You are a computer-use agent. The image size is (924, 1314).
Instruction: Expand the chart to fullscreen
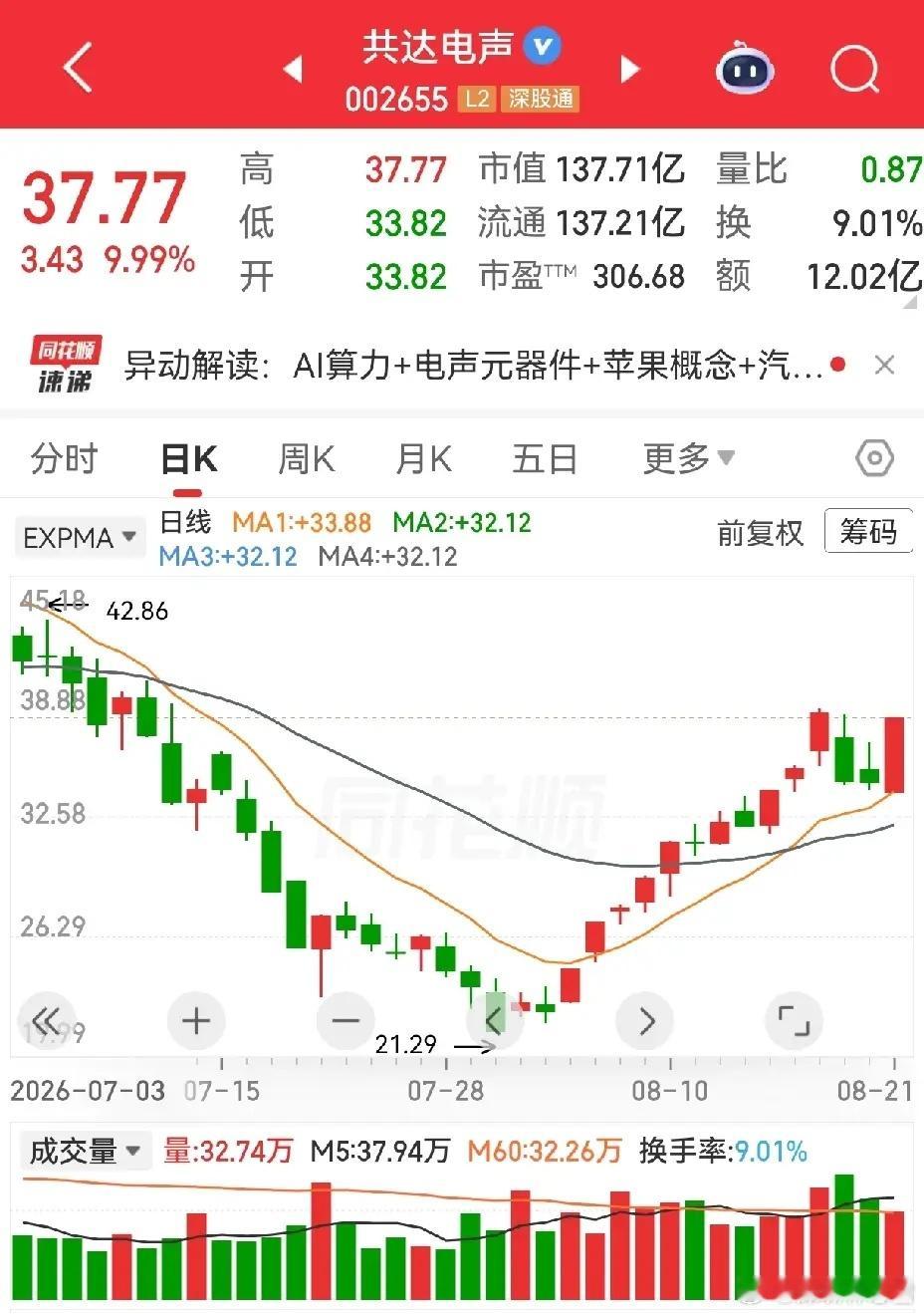[x=794, y=1021]
